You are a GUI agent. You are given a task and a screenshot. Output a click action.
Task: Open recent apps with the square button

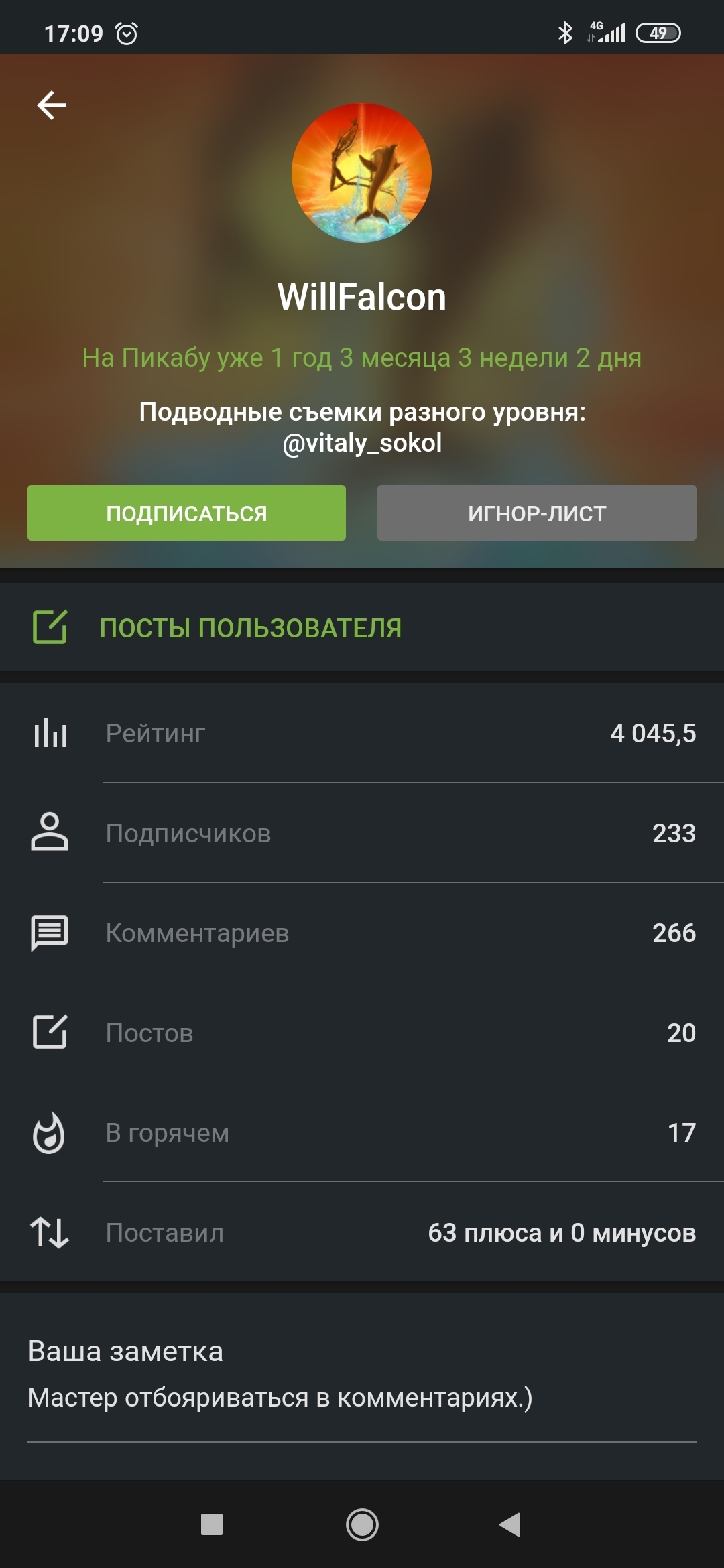coord(212,1525)
